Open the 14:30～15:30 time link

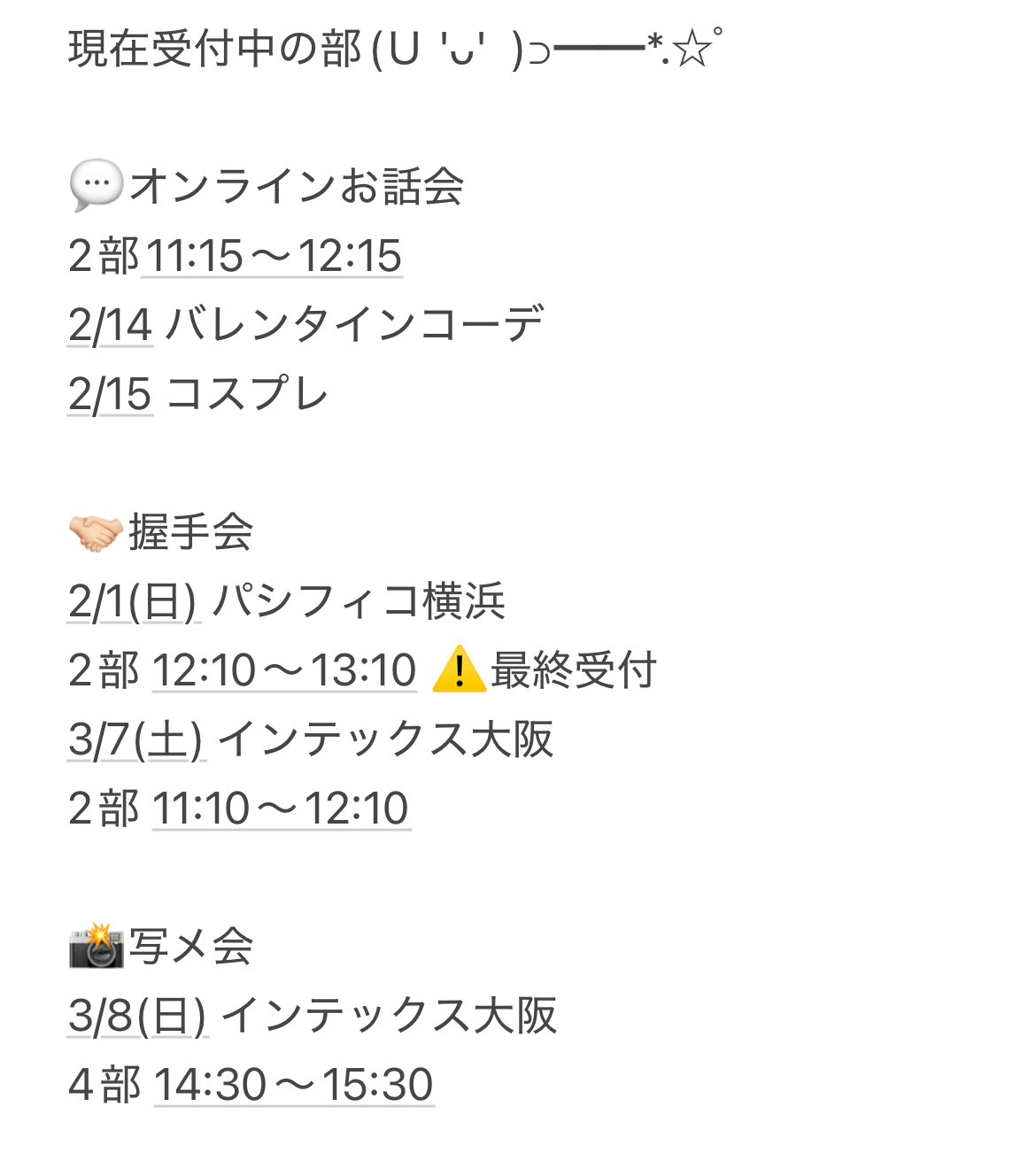click(x=294, y=1085)
